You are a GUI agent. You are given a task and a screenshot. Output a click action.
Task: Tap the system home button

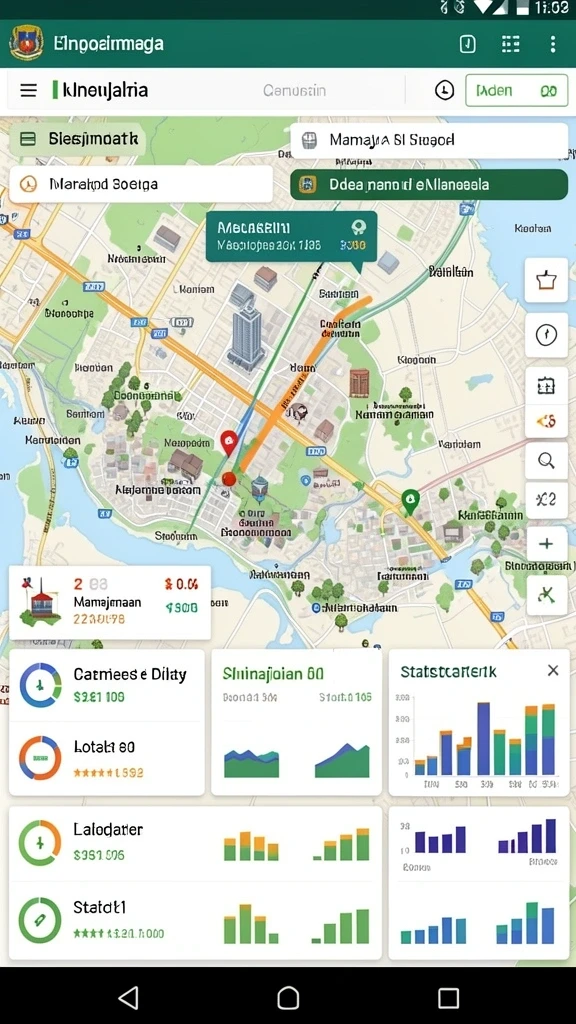[288, 997]
